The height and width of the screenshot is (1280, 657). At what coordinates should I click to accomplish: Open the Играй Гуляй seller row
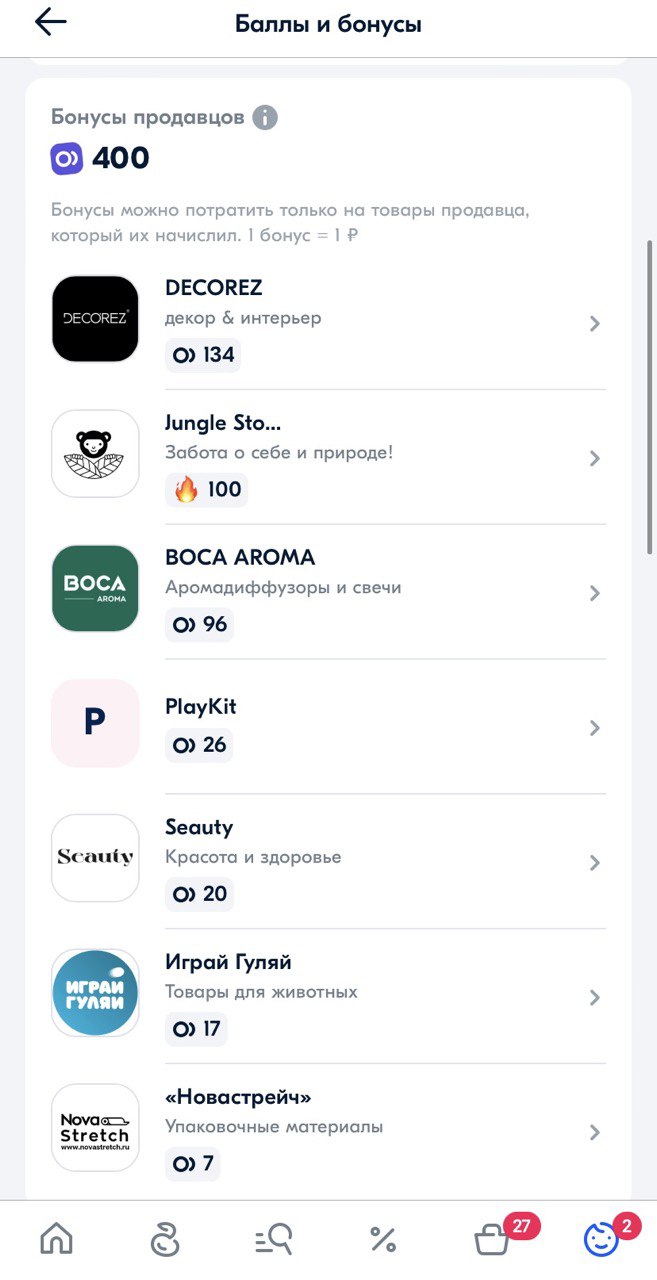coord(328,997)
